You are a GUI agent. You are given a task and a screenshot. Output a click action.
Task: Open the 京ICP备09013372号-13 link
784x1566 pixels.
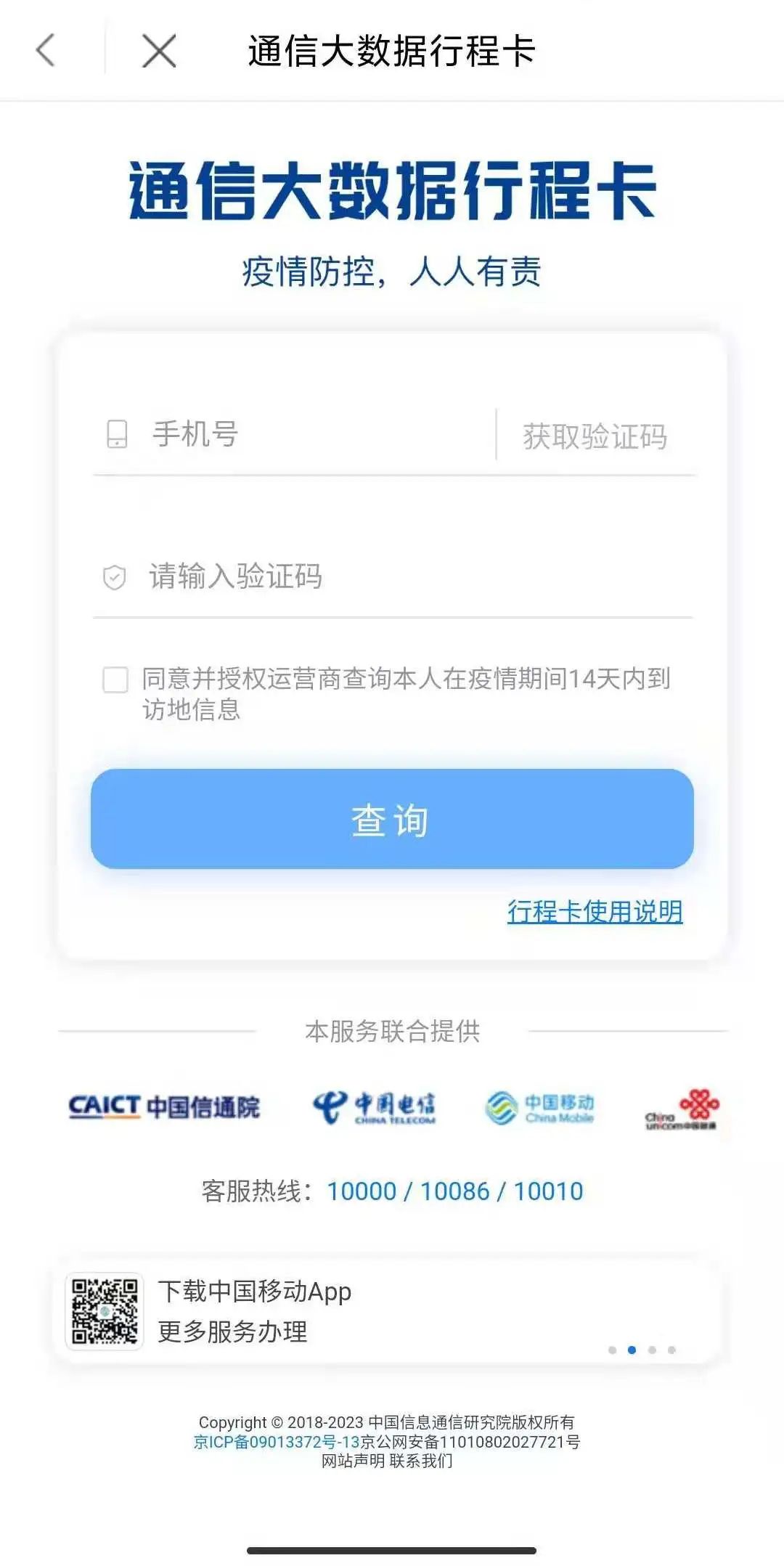click(x=277, y=1442)
